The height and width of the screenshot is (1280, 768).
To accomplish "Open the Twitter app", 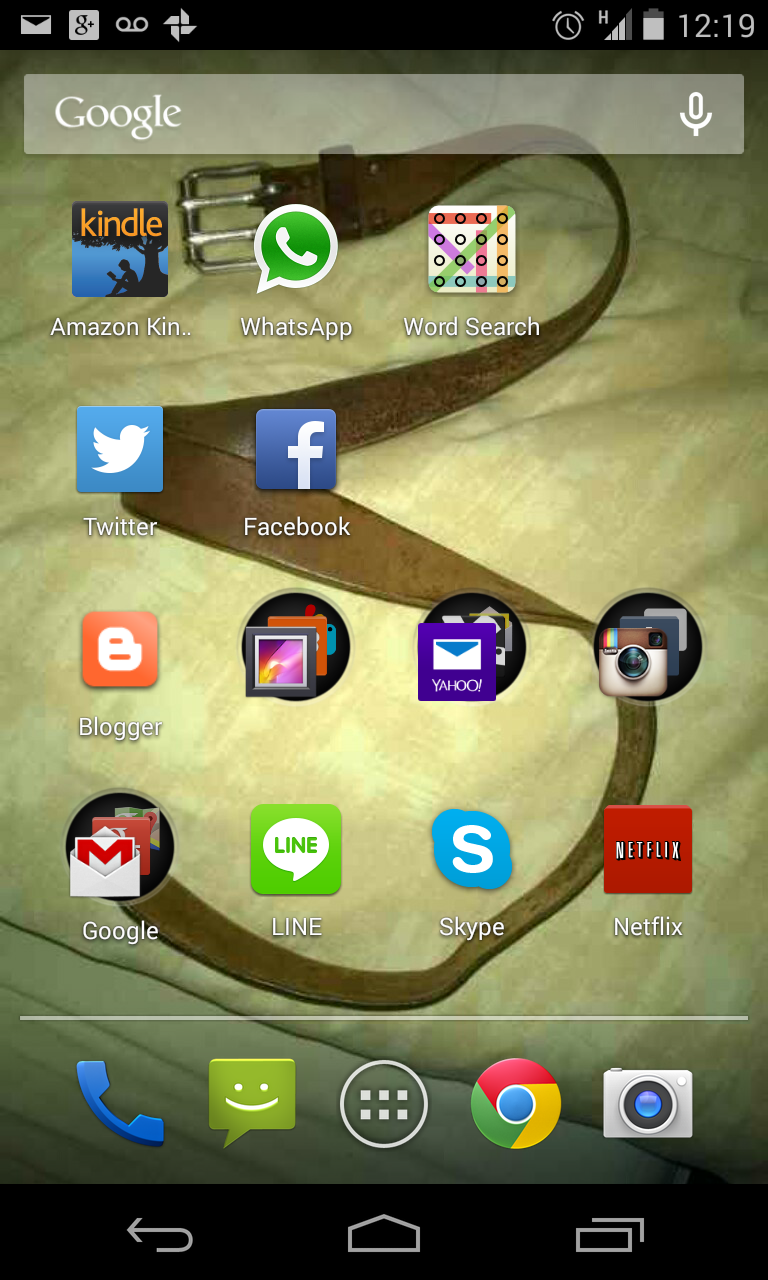I will (x=120, y=450).
